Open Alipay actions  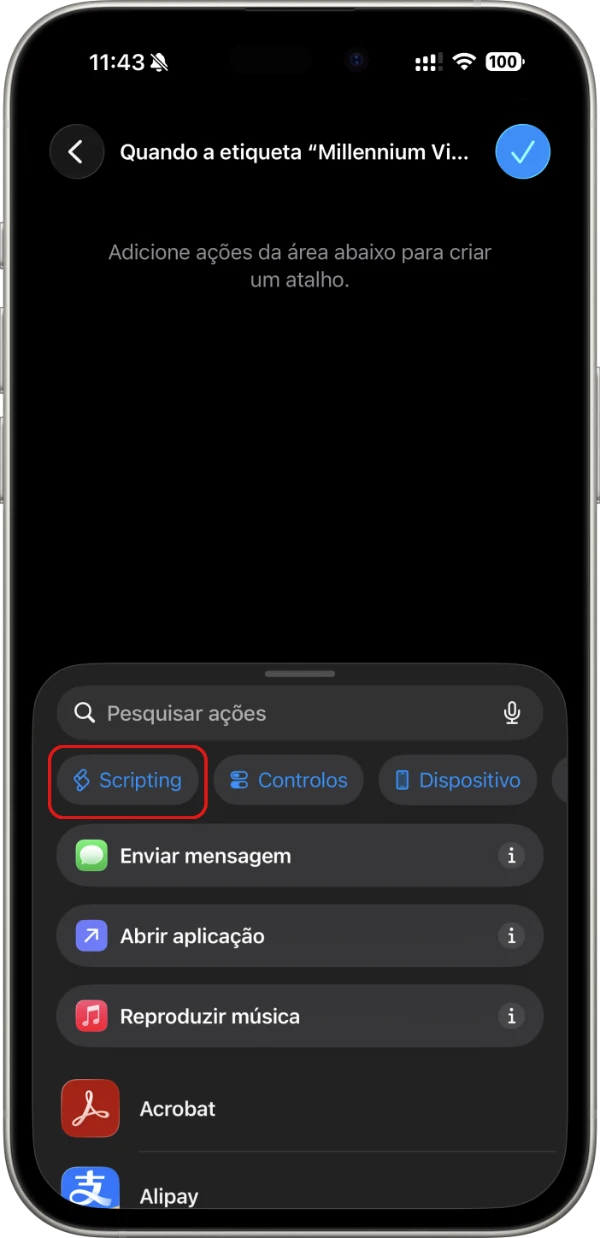point(168,1195)
